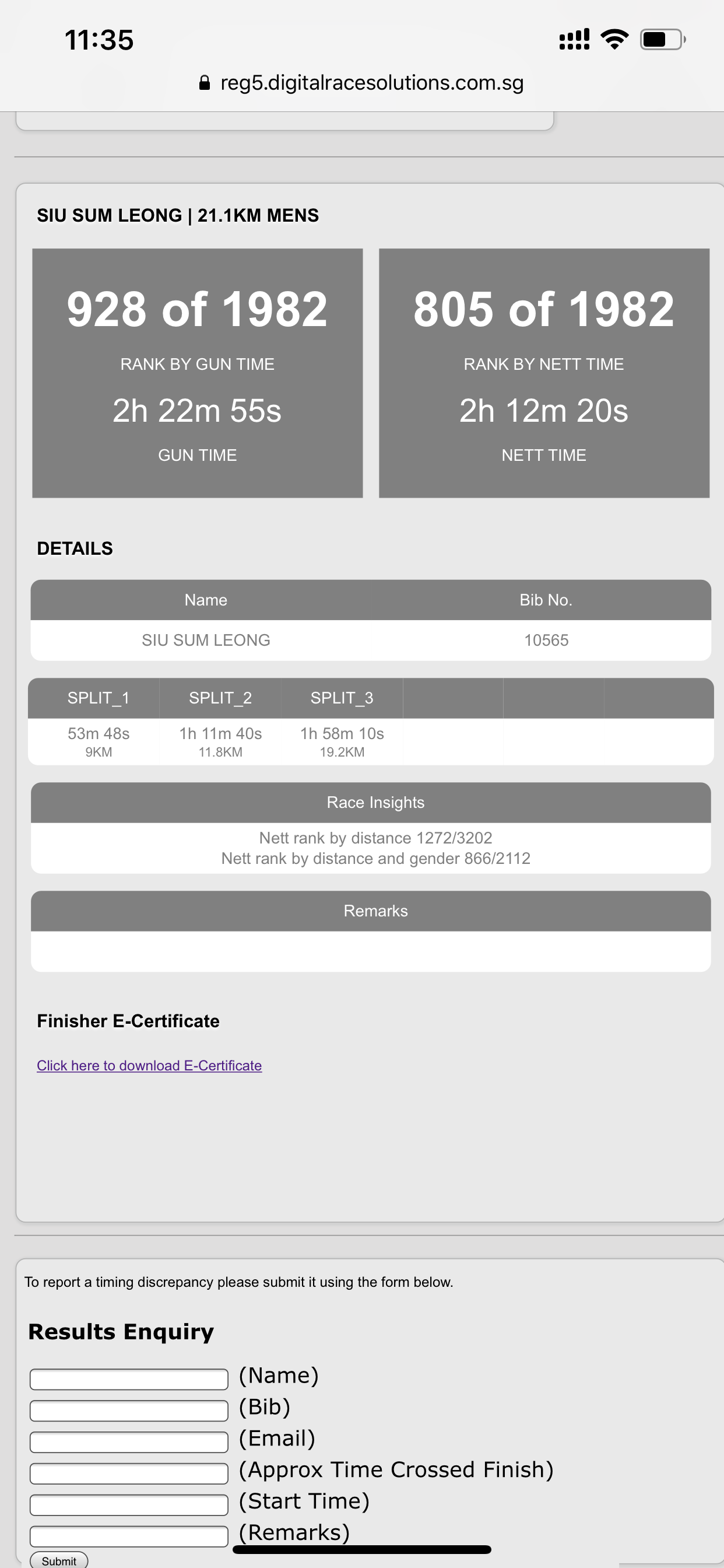Tap the Email text field
This screenshot has width=724, height=1568.
pos(129,1441)
